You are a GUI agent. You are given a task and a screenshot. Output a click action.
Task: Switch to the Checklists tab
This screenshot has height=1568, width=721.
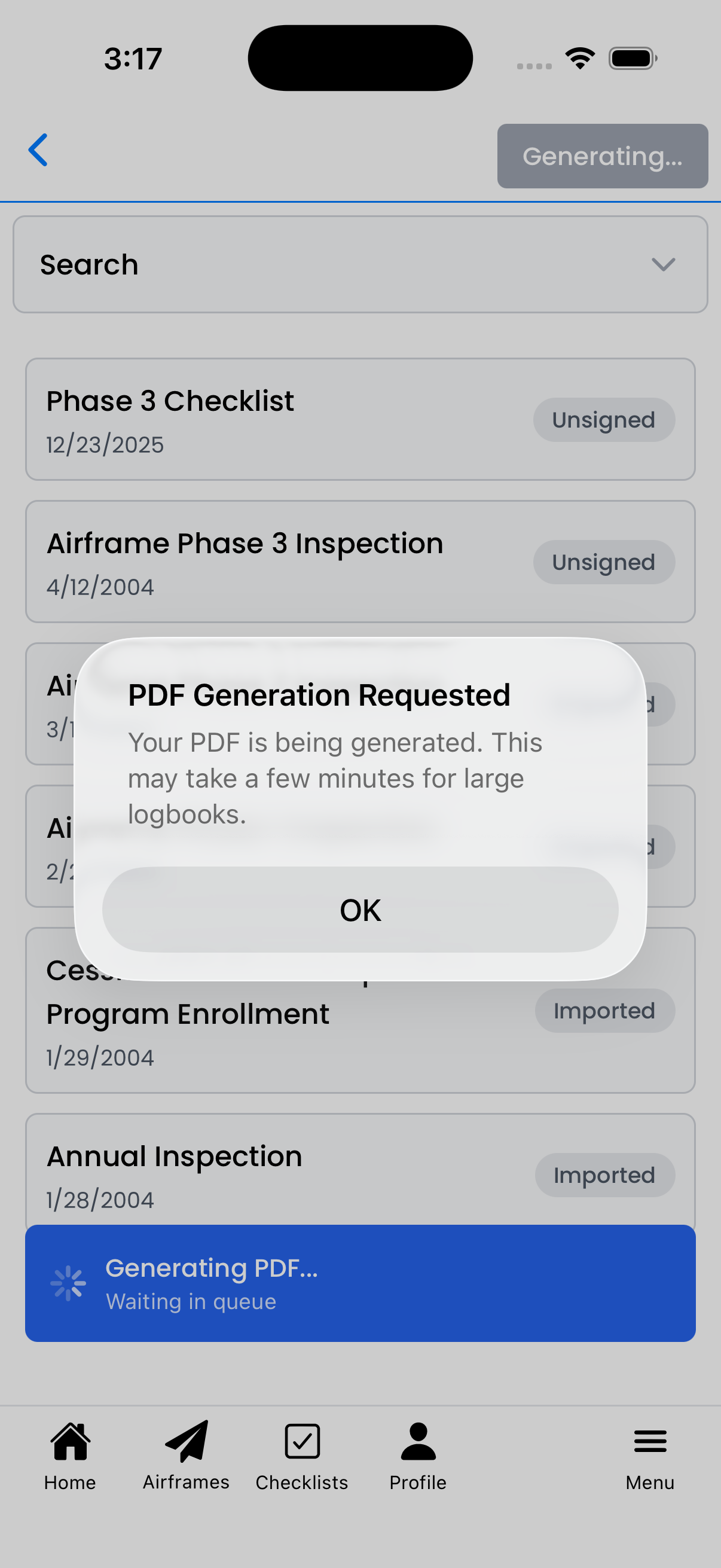(x=302, y=1461)
